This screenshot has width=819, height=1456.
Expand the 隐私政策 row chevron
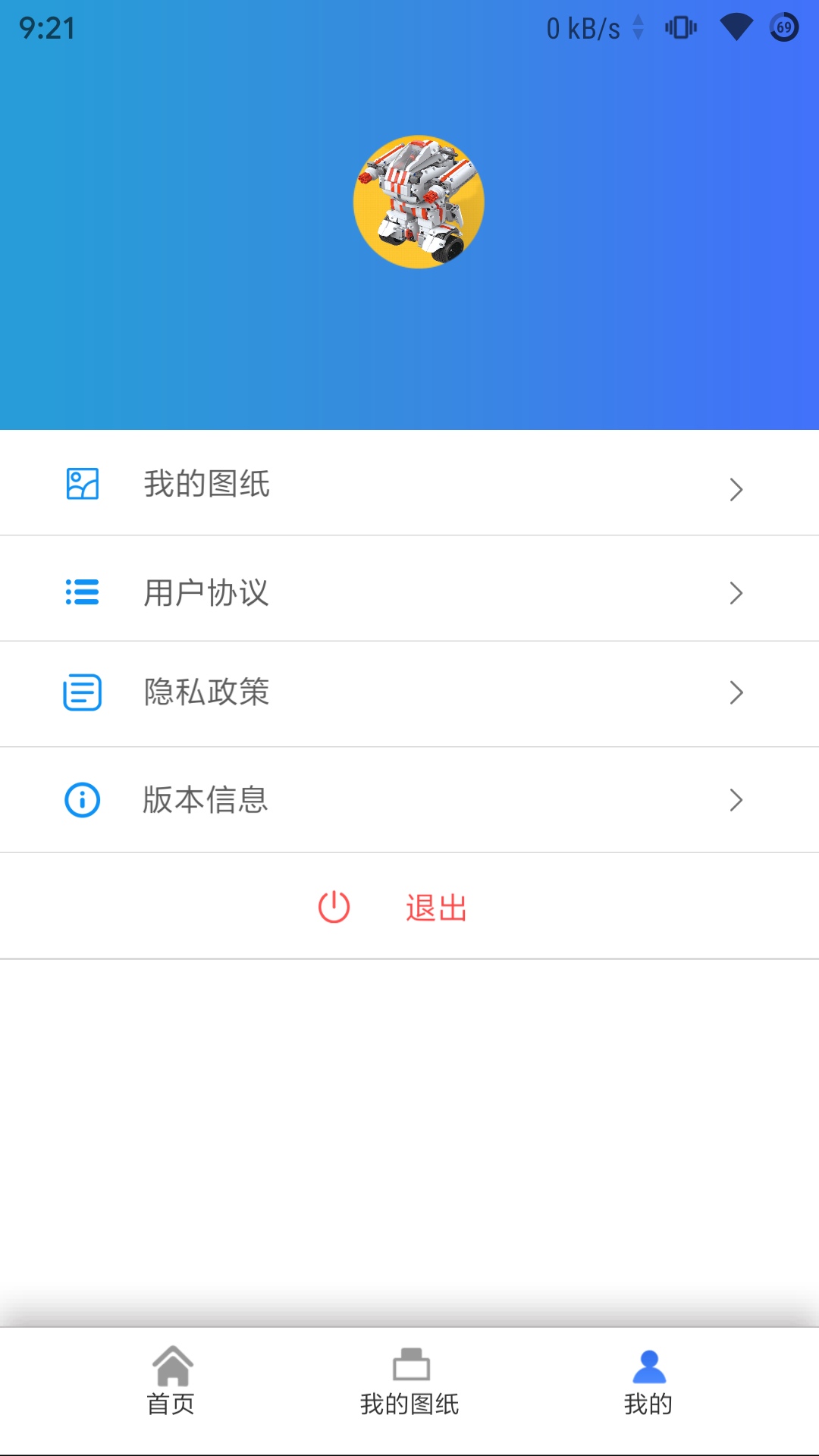(735, 692)
